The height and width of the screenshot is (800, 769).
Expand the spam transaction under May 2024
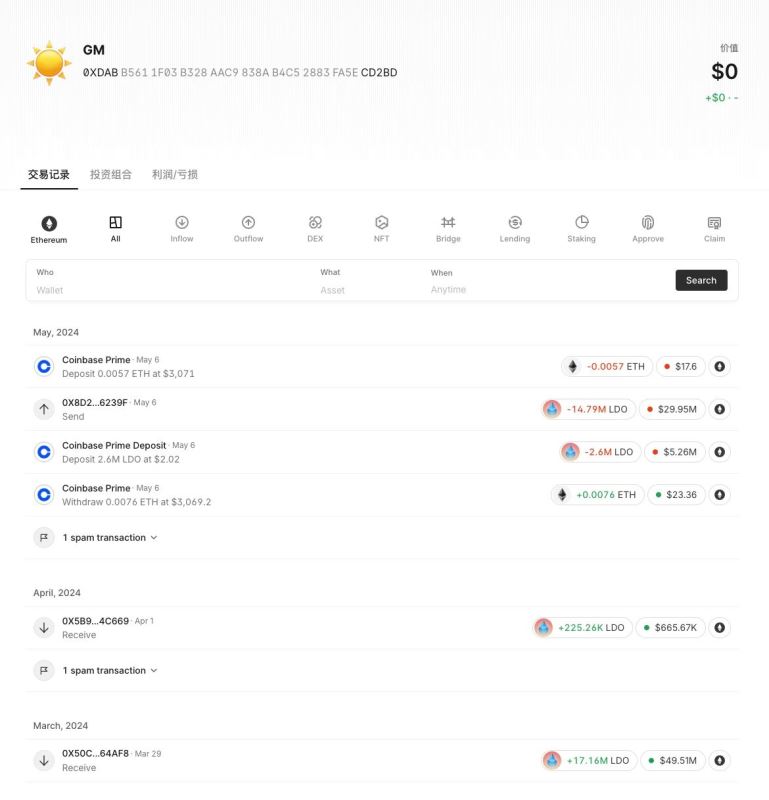(110, 538)
